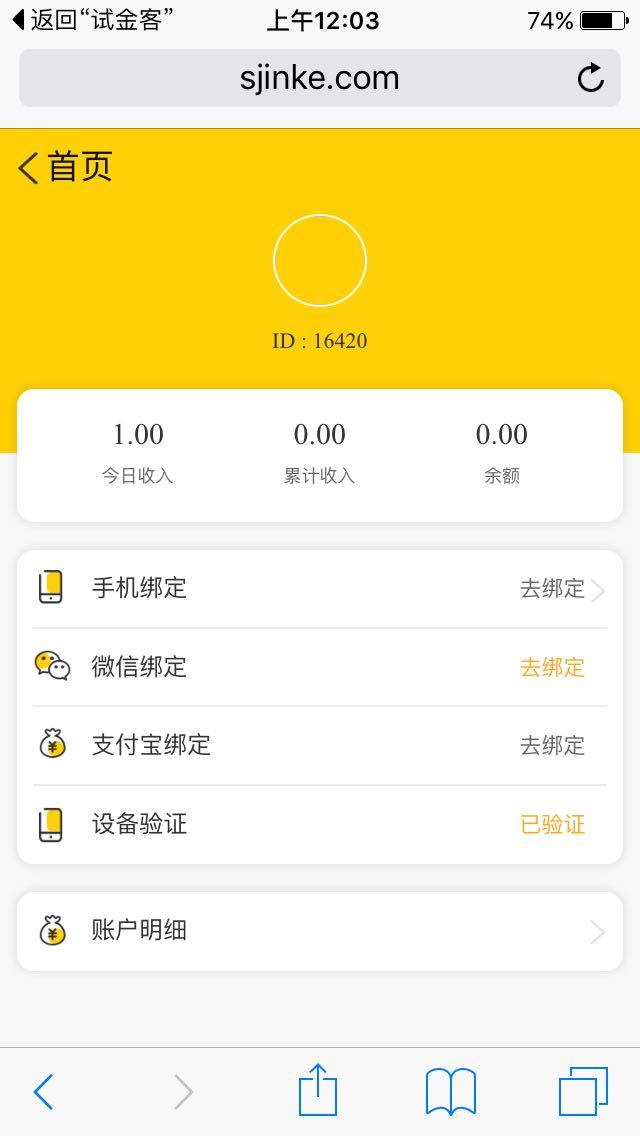Viewport: 640px width, 1136px height.
Task: Show all open tabs
Action: point(583,1091)
